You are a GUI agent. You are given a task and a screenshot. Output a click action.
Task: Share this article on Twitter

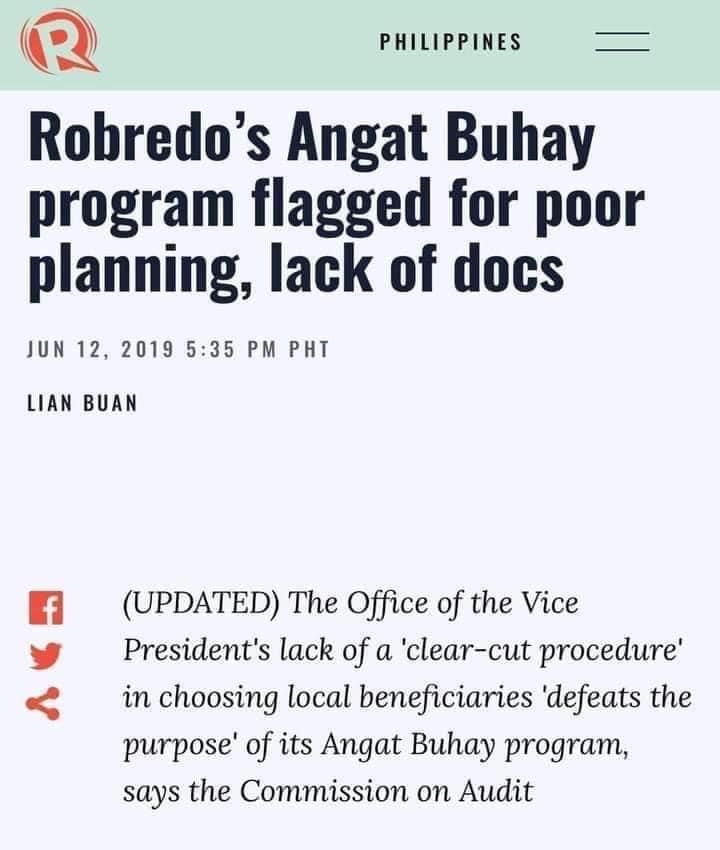click(x=41, y=656)
